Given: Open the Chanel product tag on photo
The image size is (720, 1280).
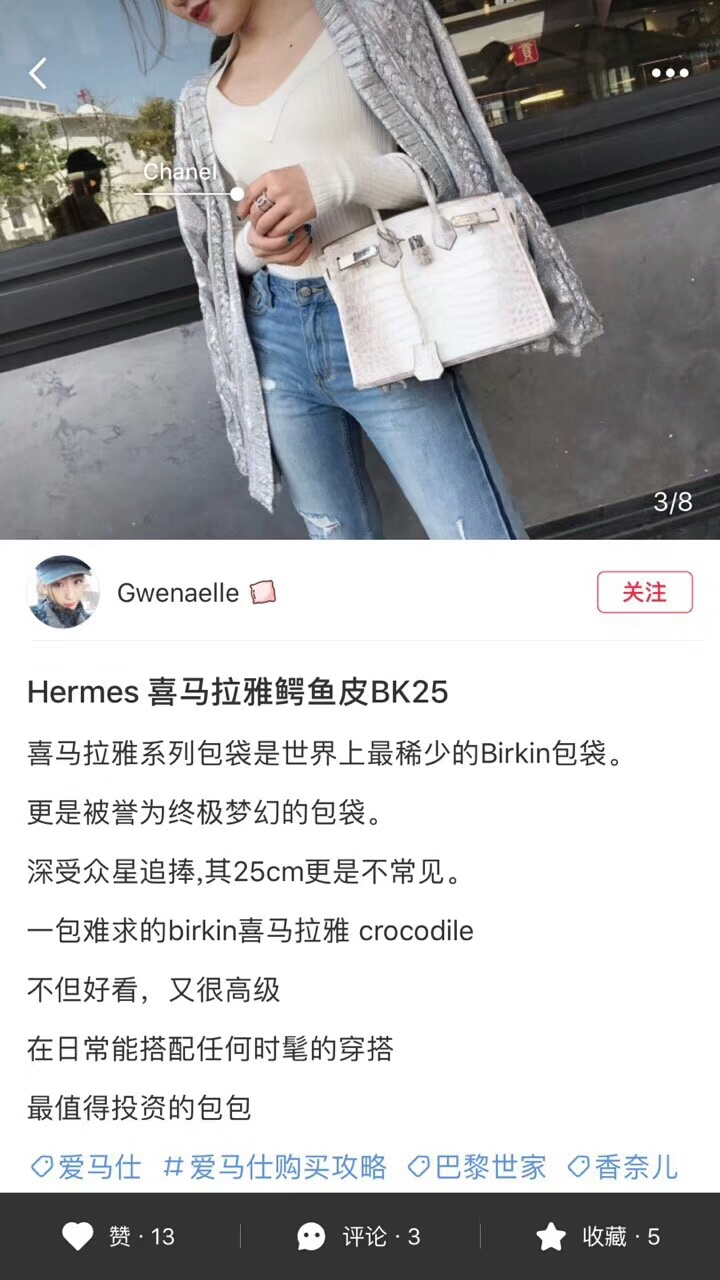Looking at the screenshot, I should 180,172.
